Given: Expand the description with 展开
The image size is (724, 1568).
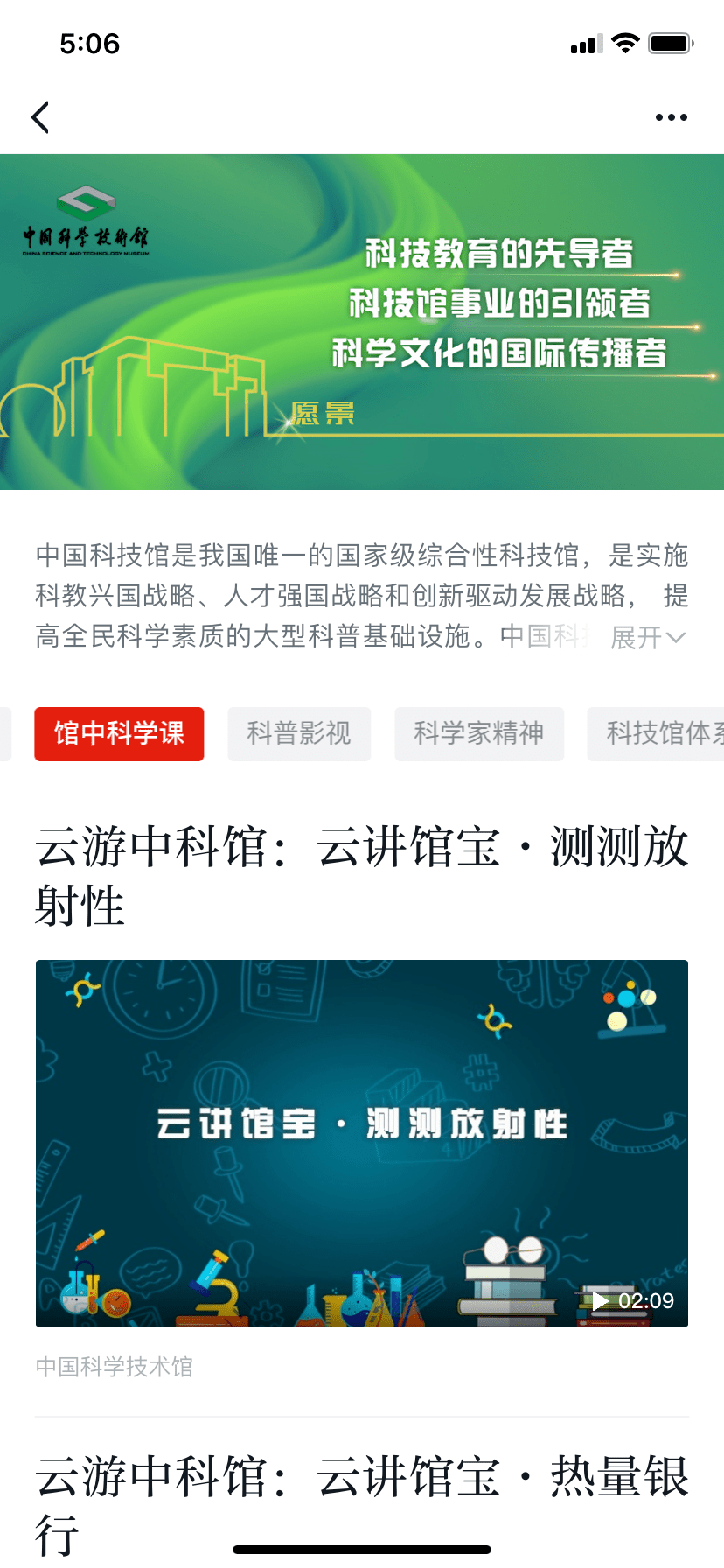Looking at the screenshot, I should (x=647, y=638).
